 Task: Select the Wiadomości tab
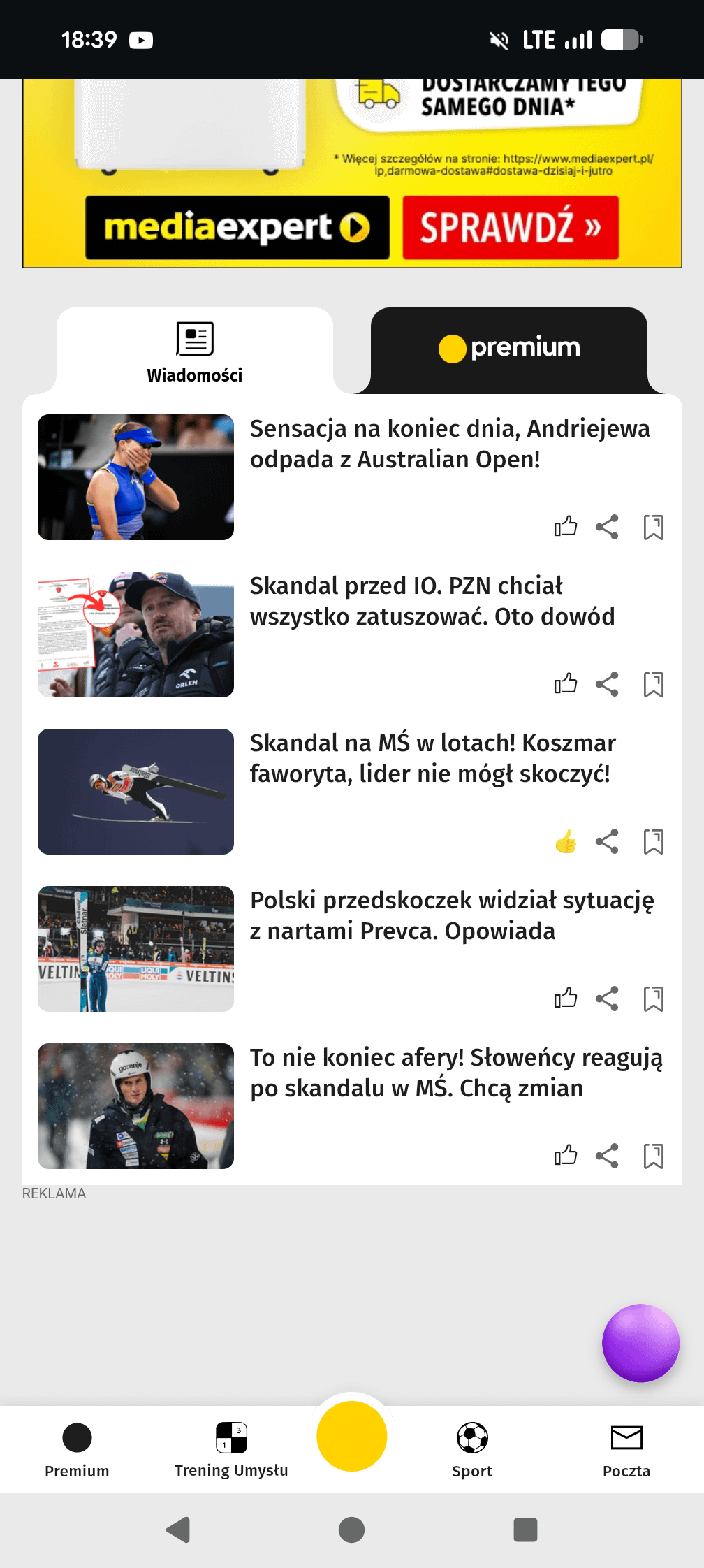coord(195,352)
